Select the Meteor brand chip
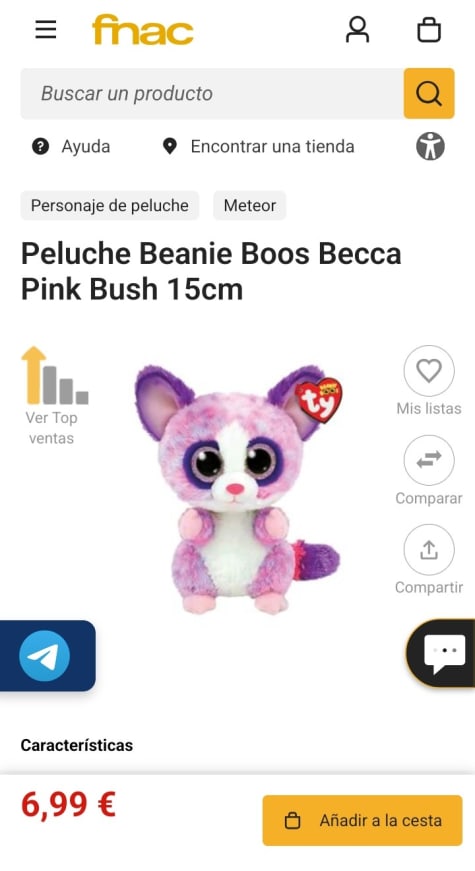 click(x=249, y=206)
